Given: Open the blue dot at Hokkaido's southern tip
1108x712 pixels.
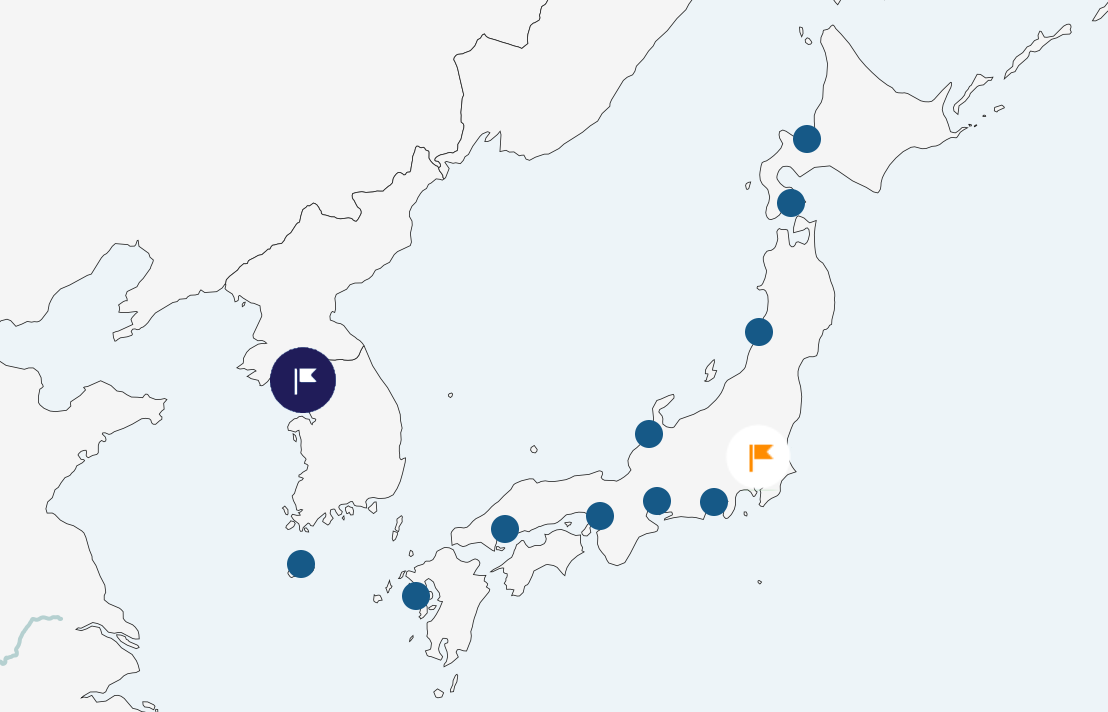Looking at the screenshot, I should 791,203.
